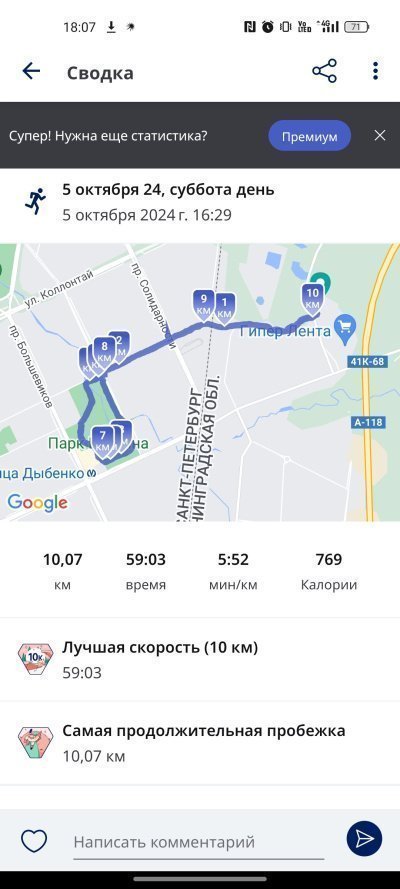Tap the Премиум button
Screen dimensions: 400x889
309,136
